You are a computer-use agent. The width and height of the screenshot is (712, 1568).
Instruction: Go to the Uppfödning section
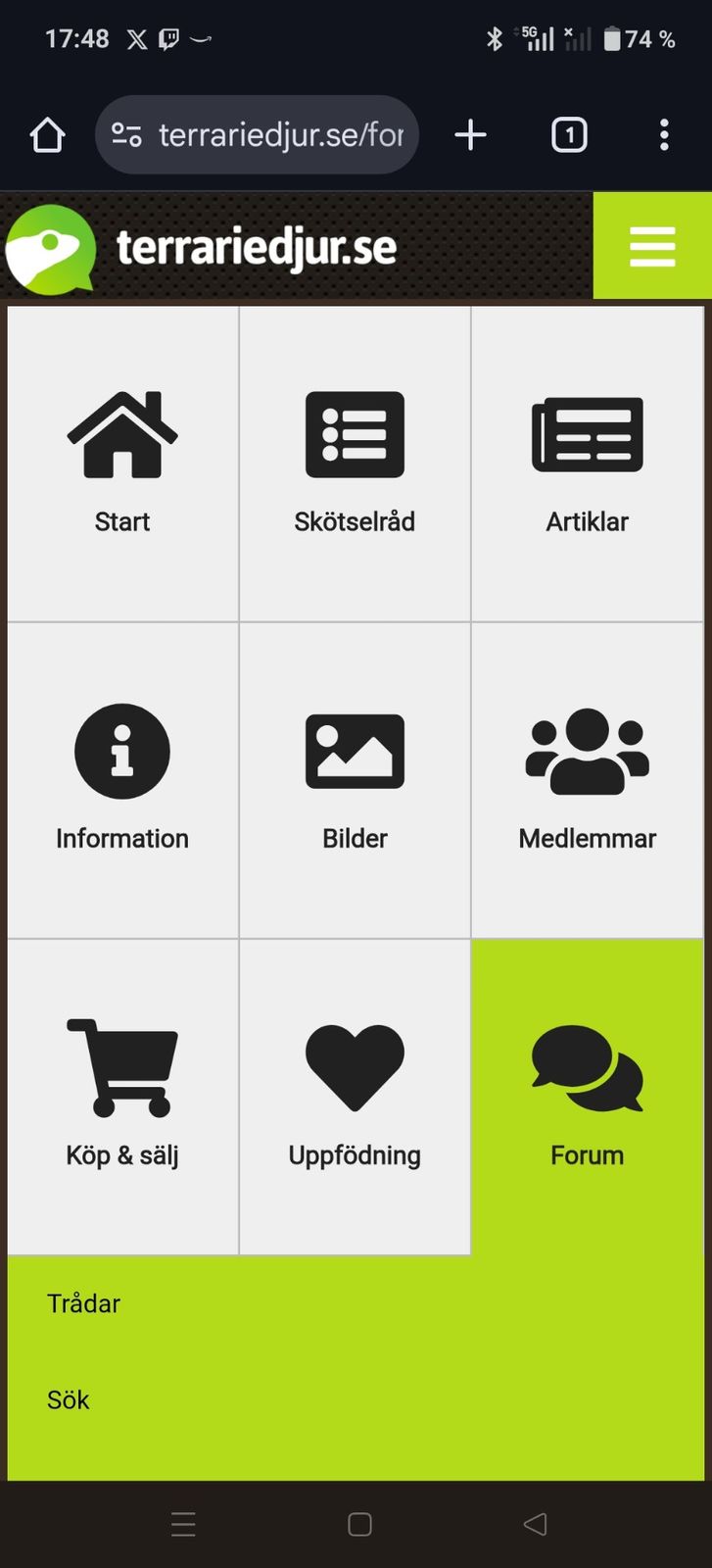point(355,1097)
